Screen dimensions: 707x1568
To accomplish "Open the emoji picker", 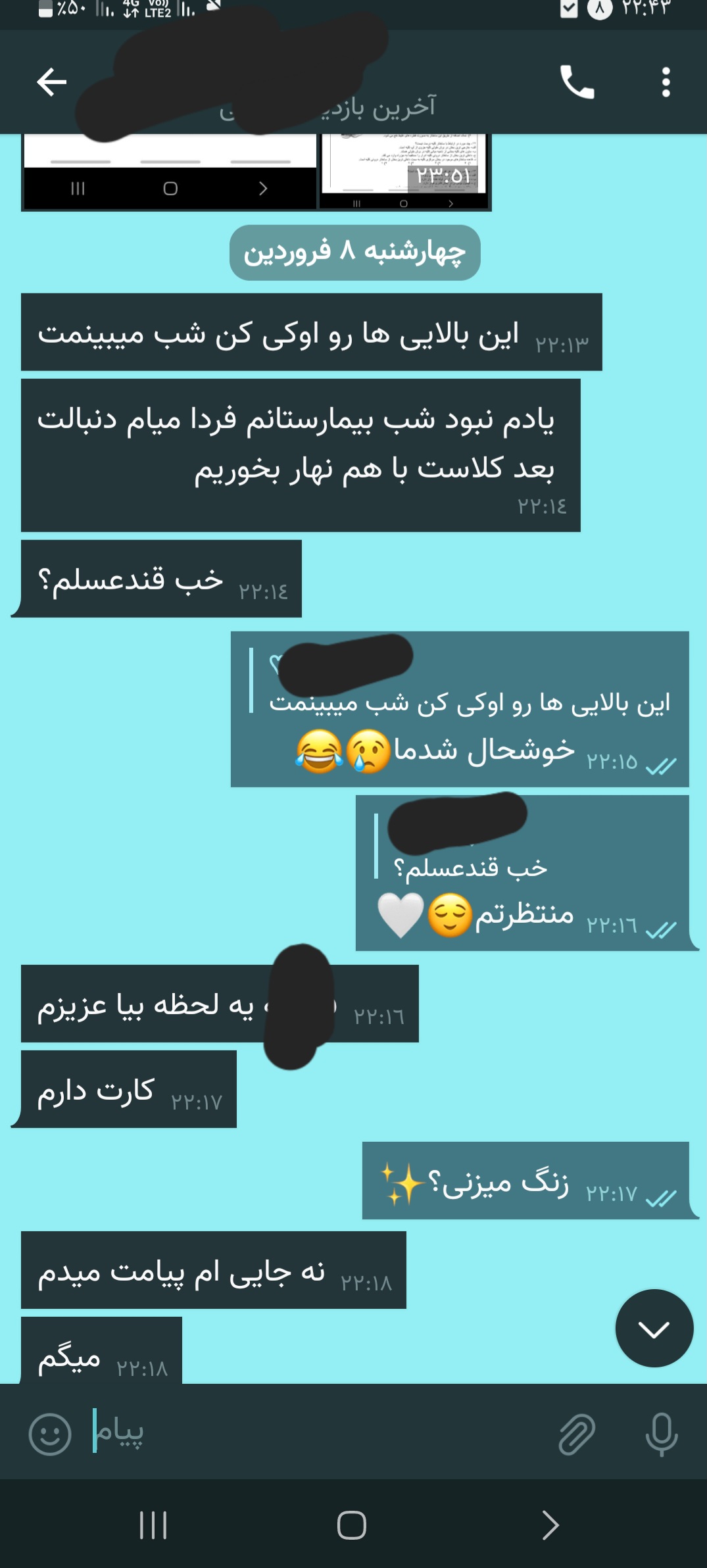I will pyautogui.click(x=50, y=1434).
